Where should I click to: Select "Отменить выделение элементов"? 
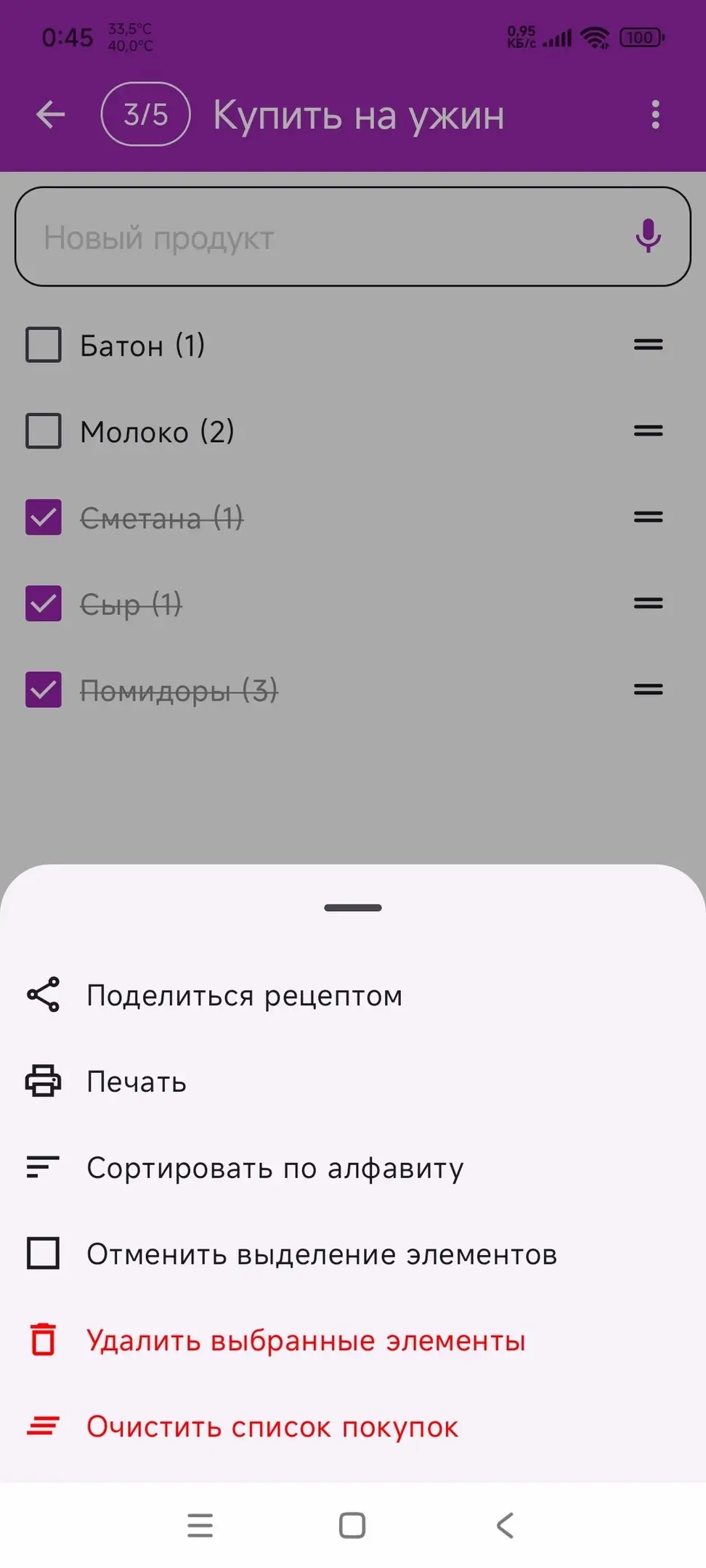click(x=321, y=1254)
